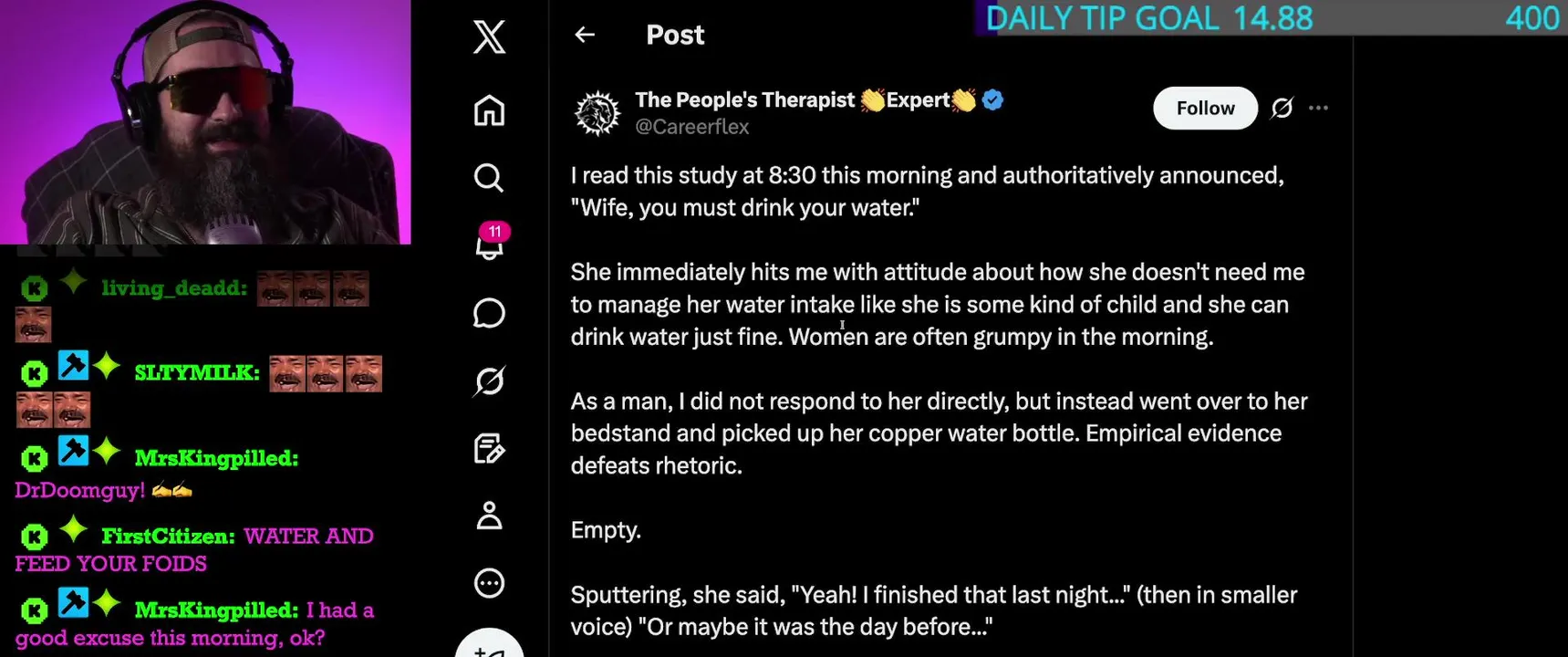Go to the Home feed

tap(489, 110)
